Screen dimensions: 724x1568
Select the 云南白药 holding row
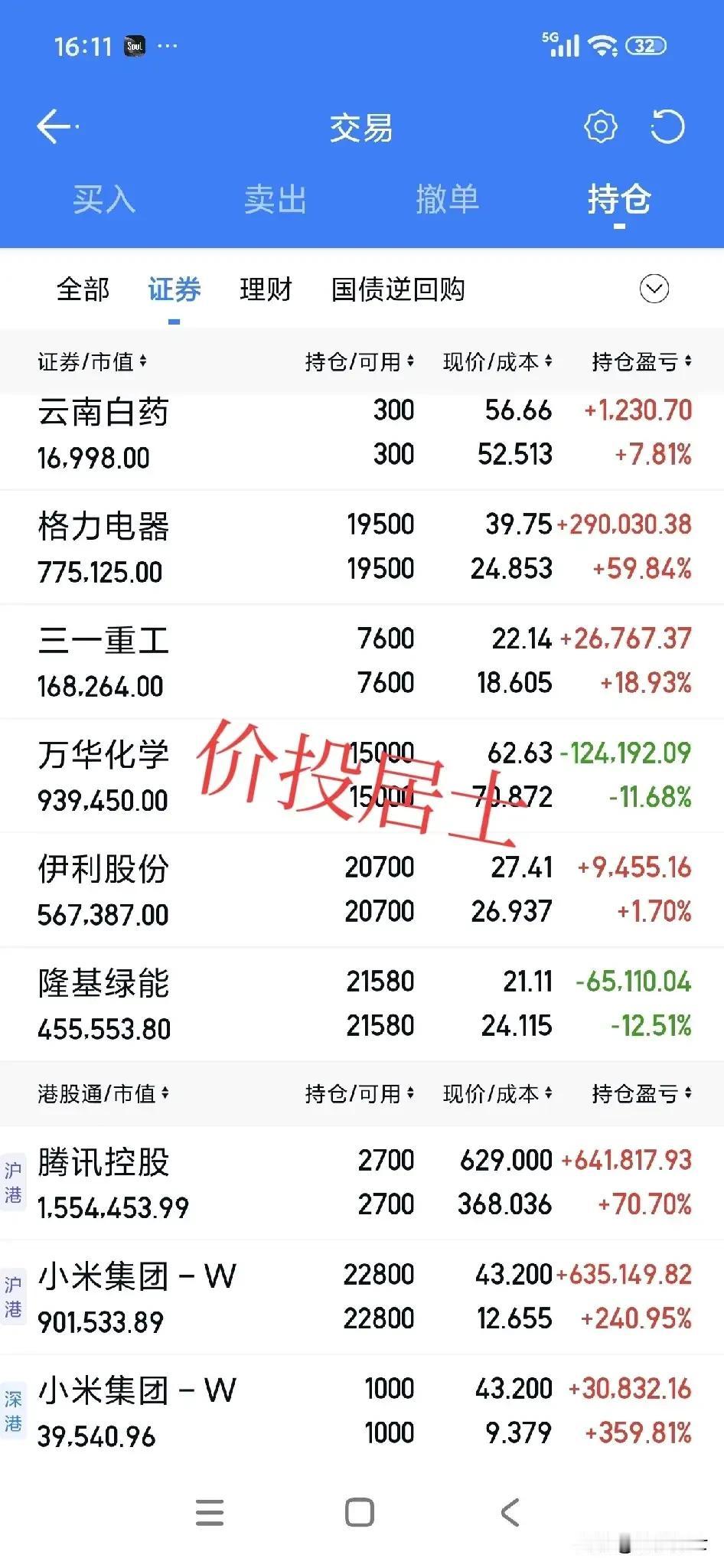click(306, 431)
